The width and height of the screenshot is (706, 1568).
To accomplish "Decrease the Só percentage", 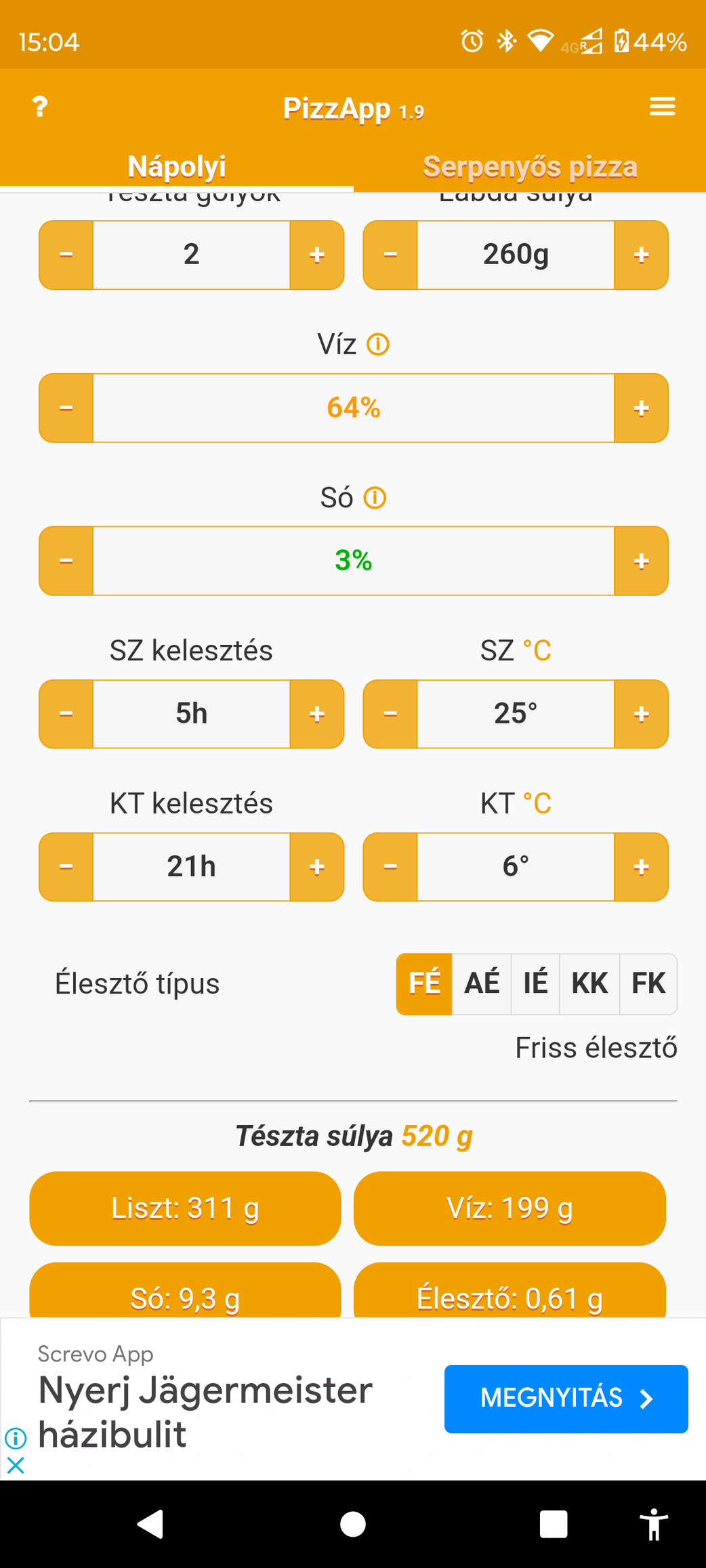I will pos(66,561).
